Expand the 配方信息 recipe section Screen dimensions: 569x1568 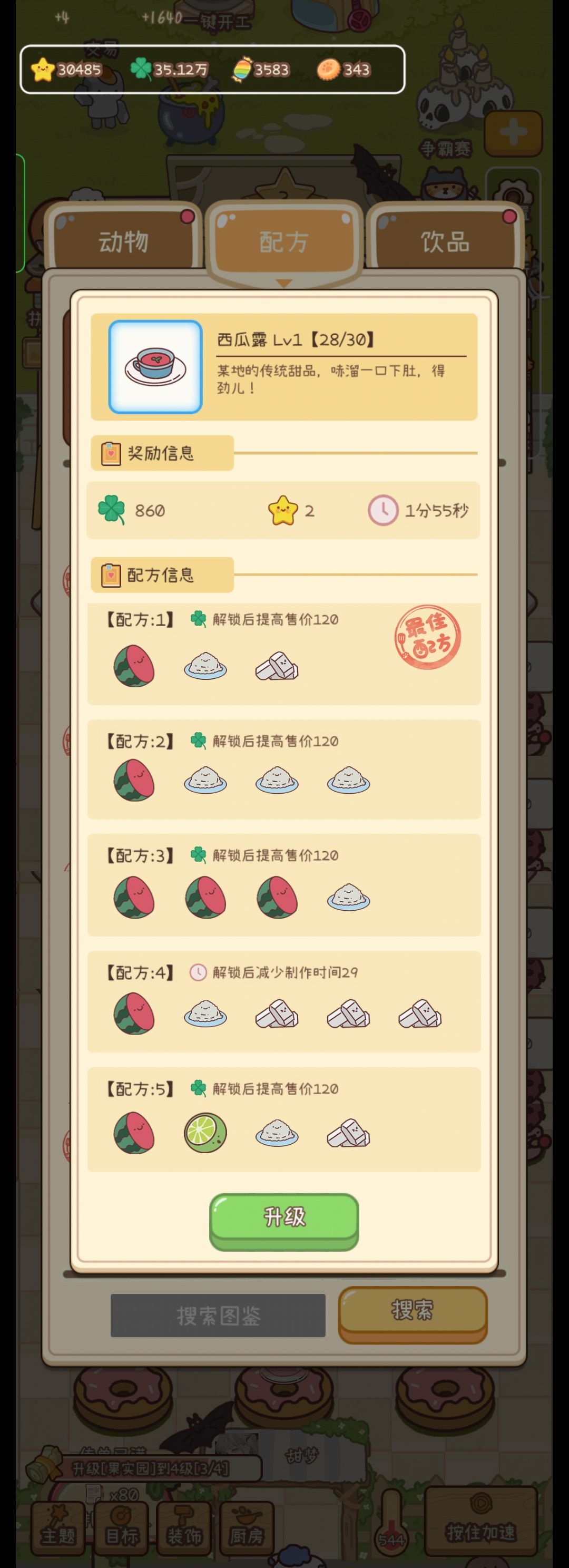(x=160, y=573)
